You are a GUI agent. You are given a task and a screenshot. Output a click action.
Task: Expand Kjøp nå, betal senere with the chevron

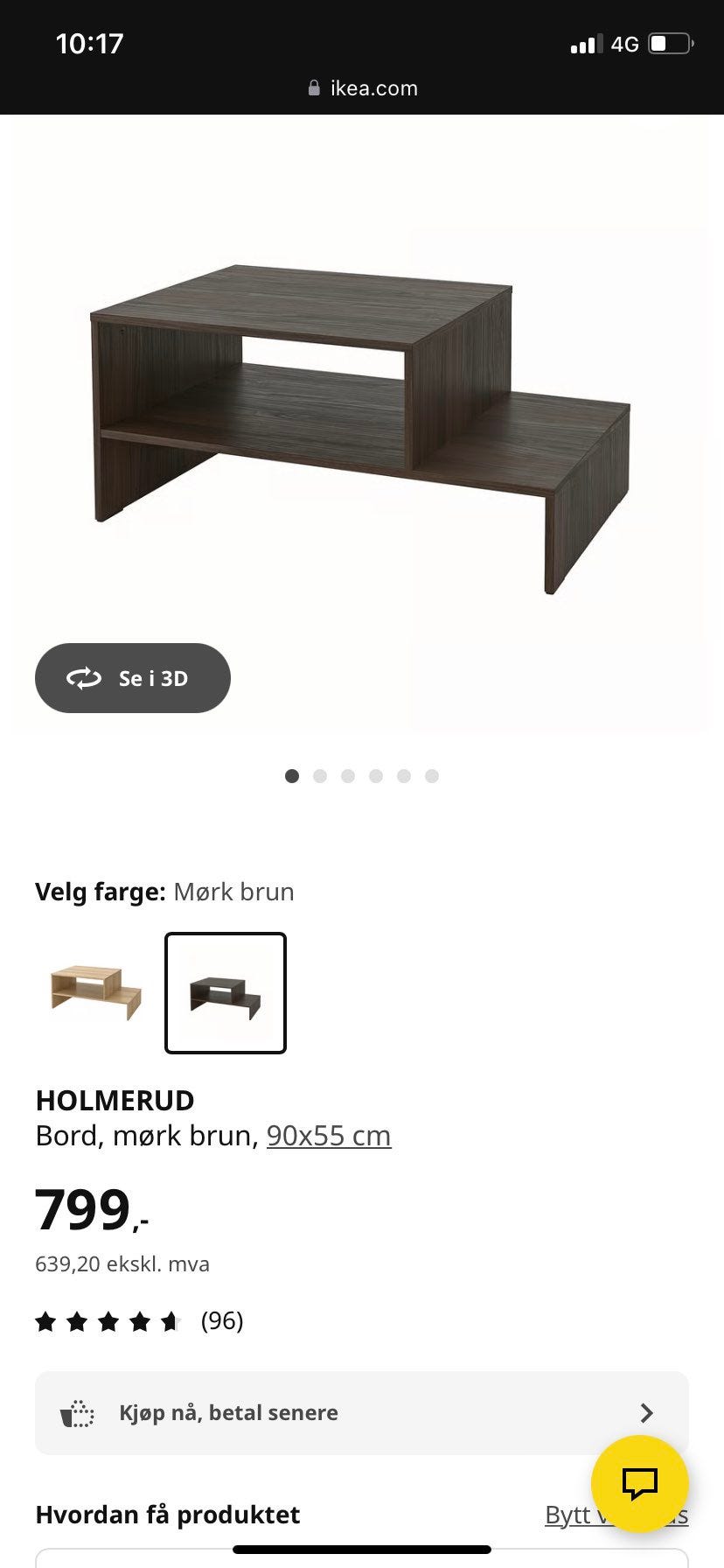tap(646, 1412)
